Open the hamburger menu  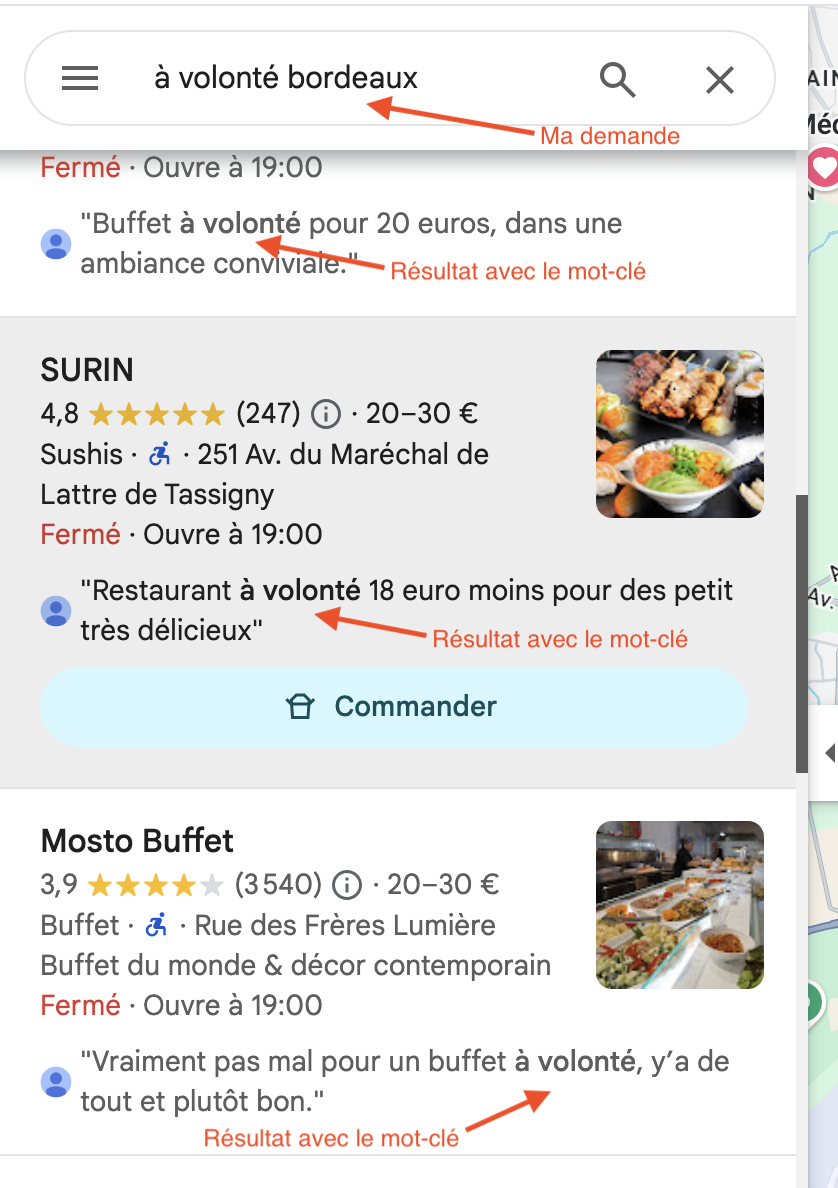point(80,79)
